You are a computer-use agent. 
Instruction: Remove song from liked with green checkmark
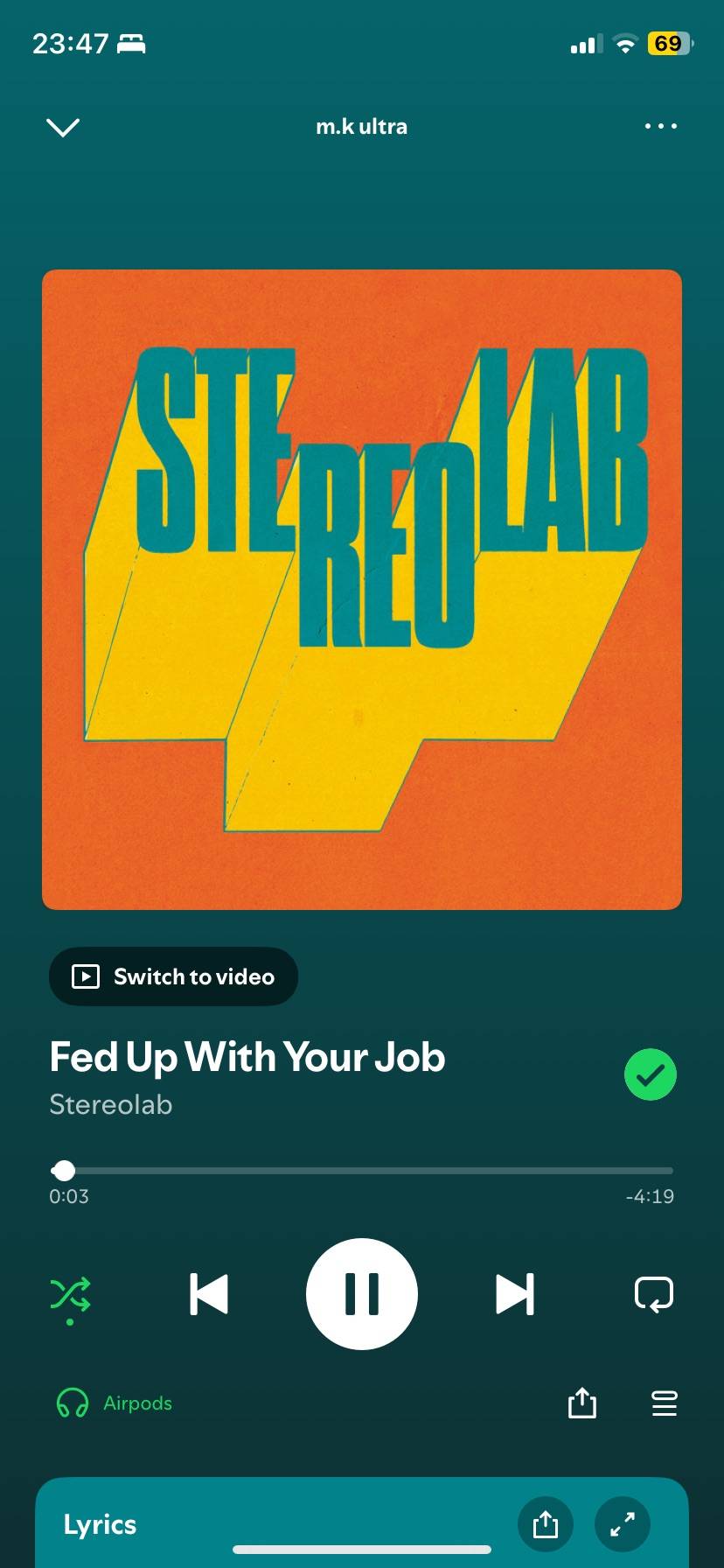click(x=651, y=1074)
